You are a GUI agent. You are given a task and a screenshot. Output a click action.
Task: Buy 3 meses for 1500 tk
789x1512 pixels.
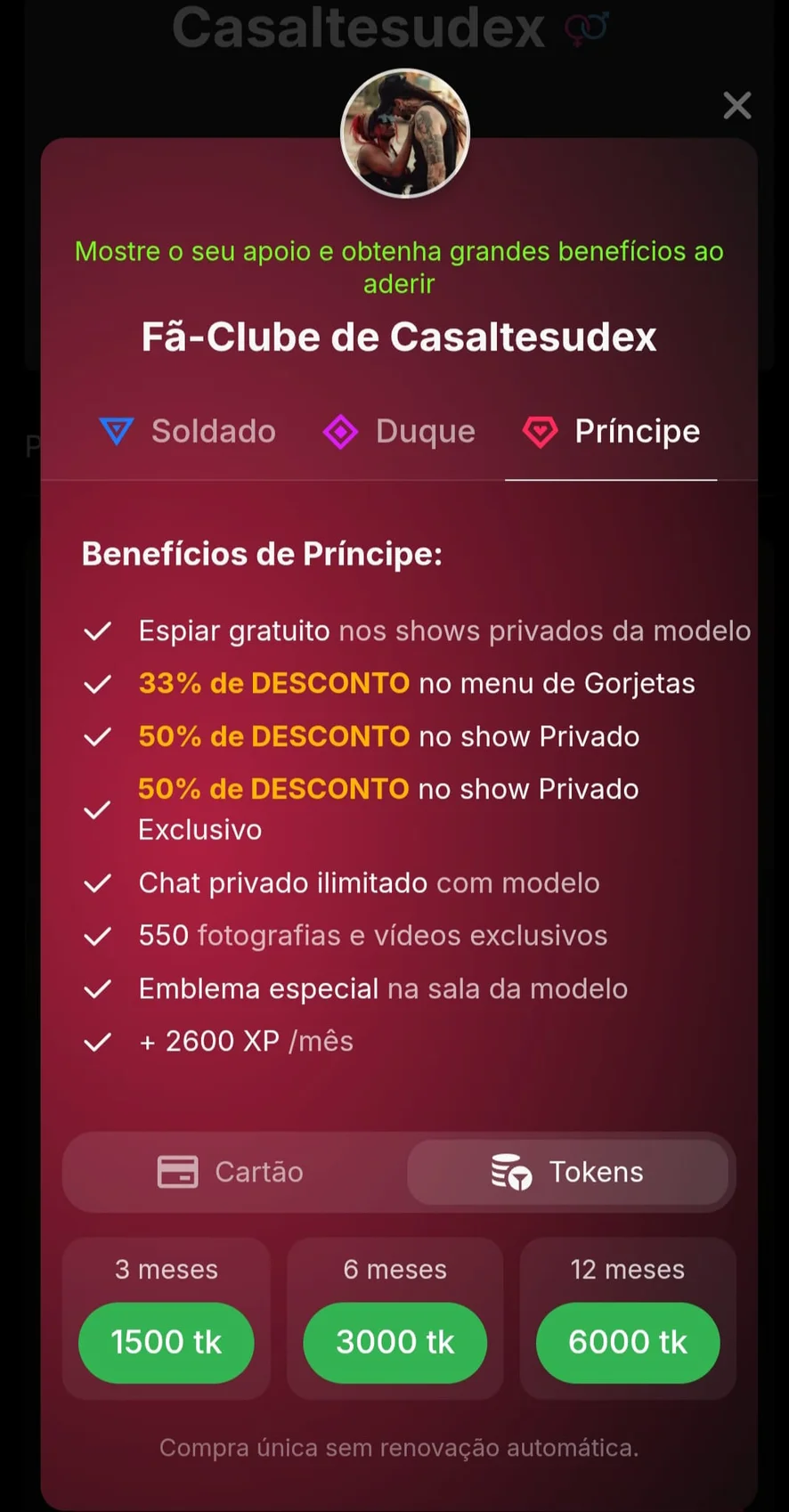pos(167,1342)
